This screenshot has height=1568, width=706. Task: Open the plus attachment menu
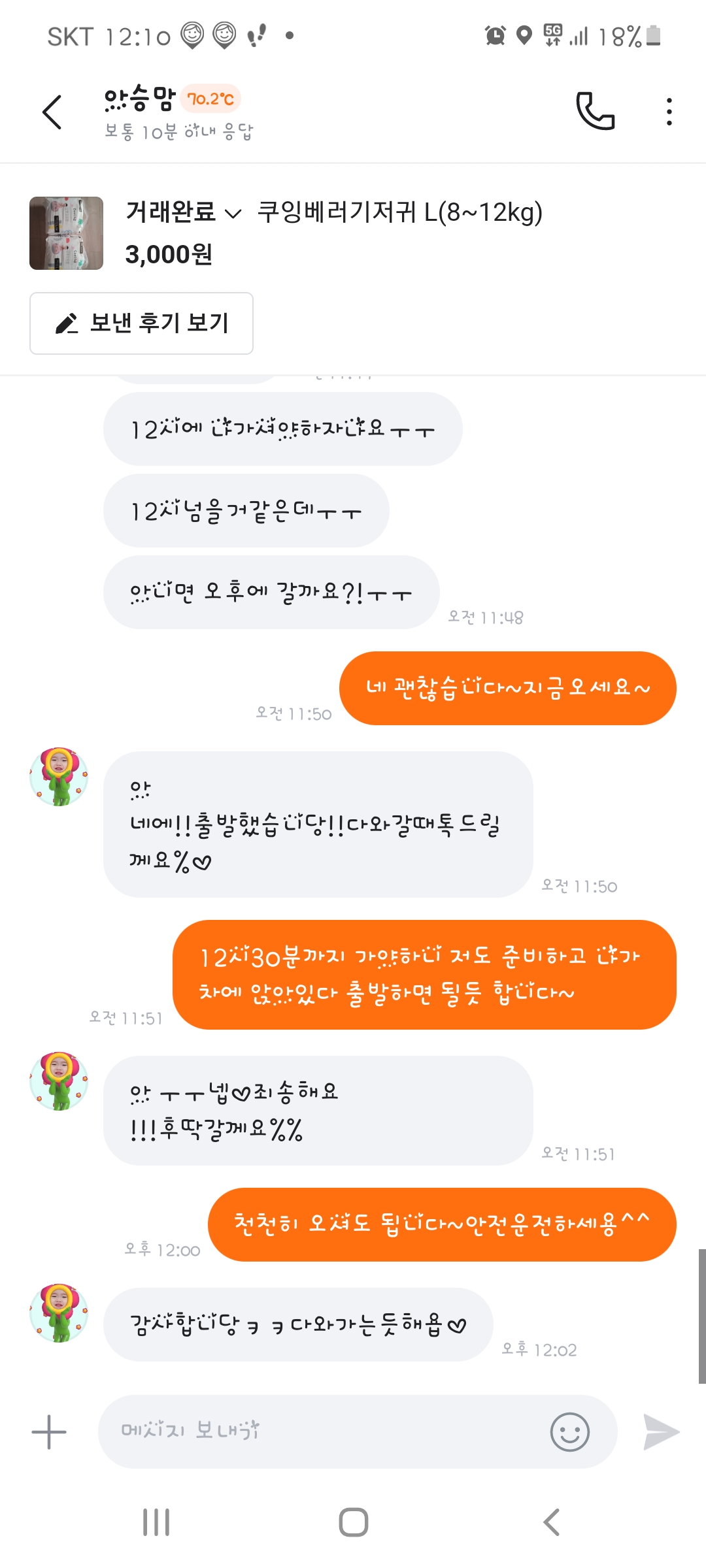(49, 1432)
